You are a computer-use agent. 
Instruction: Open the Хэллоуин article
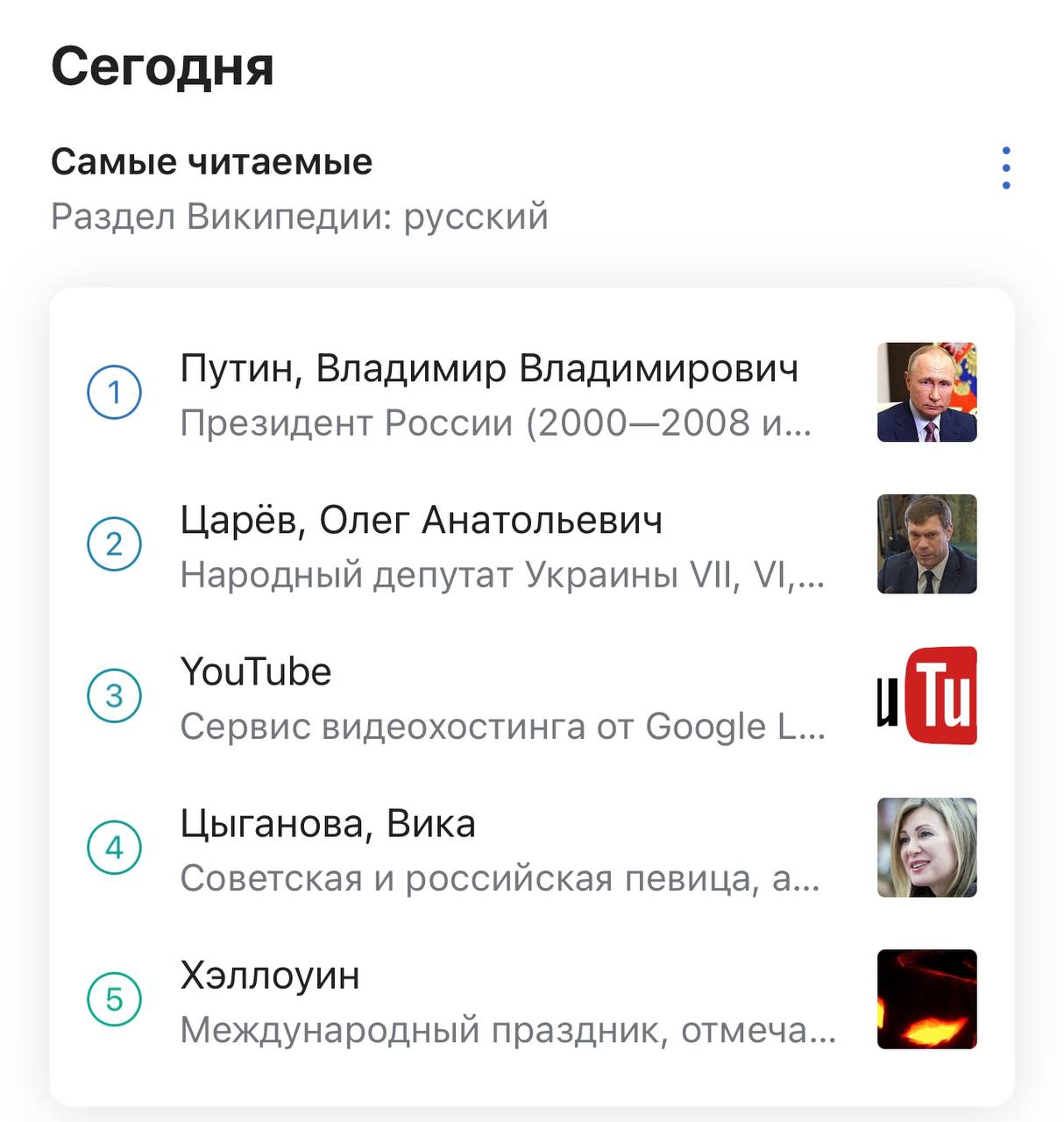[x=270, y=976]
